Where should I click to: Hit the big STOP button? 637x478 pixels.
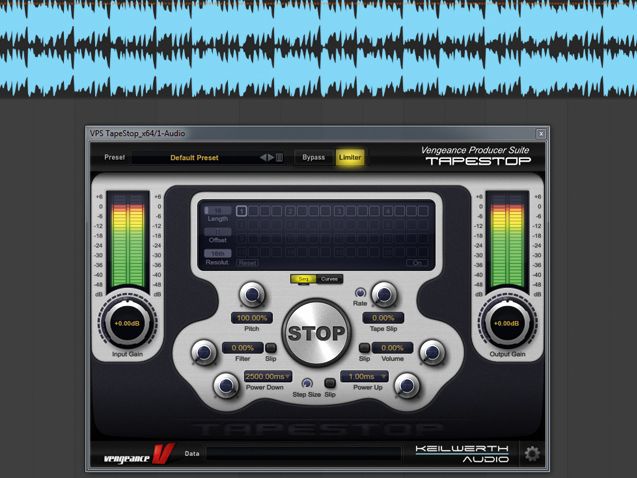pos(316,333)
